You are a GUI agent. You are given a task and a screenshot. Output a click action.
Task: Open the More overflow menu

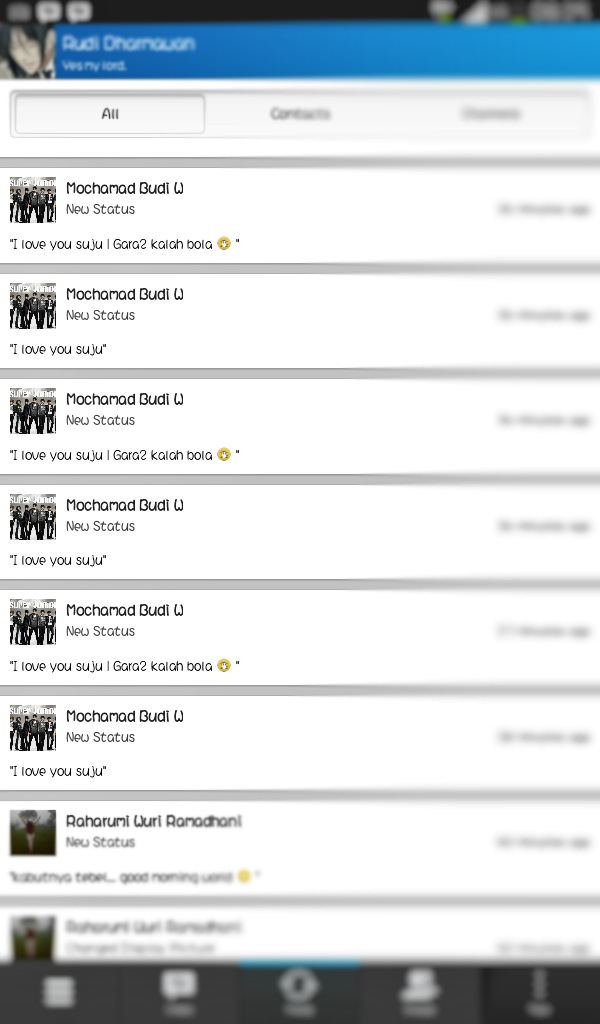click(x=540, y=993)
